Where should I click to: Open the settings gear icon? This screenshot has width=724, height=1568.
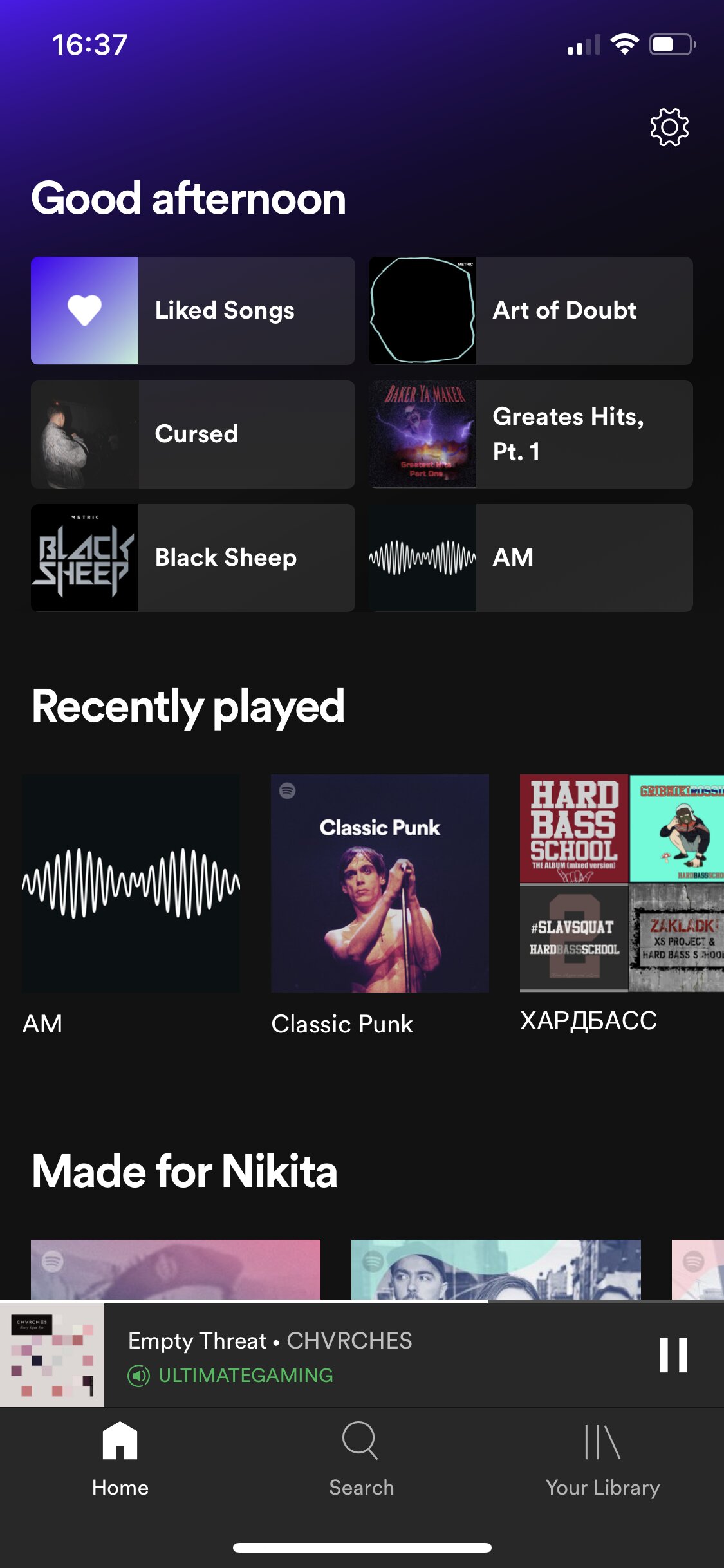coord(669,127)
